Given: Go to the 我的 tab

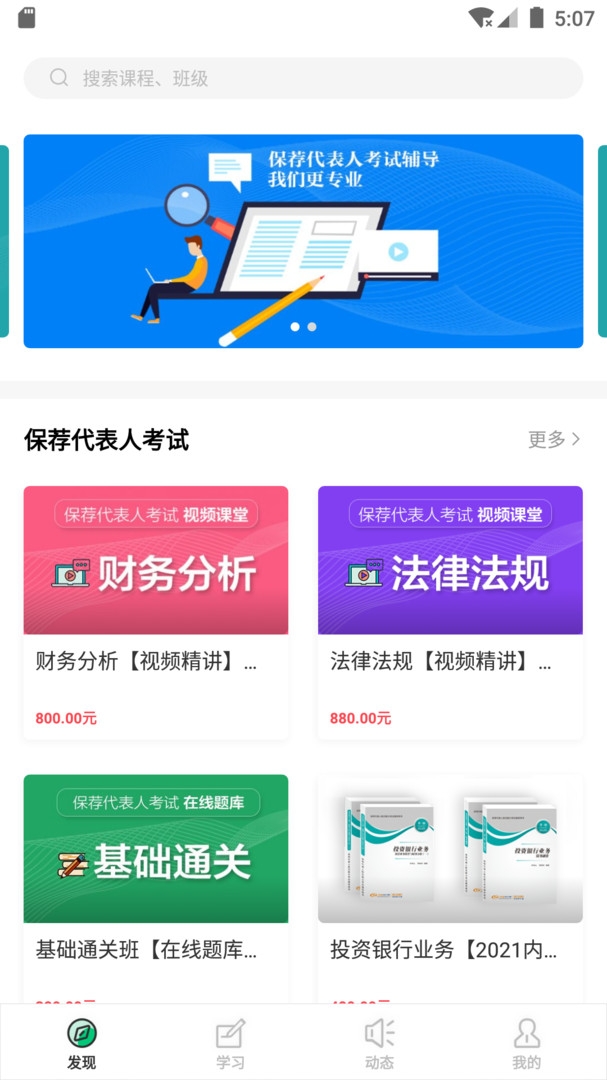Looking at the screenshot, I should click(526, 1042).
